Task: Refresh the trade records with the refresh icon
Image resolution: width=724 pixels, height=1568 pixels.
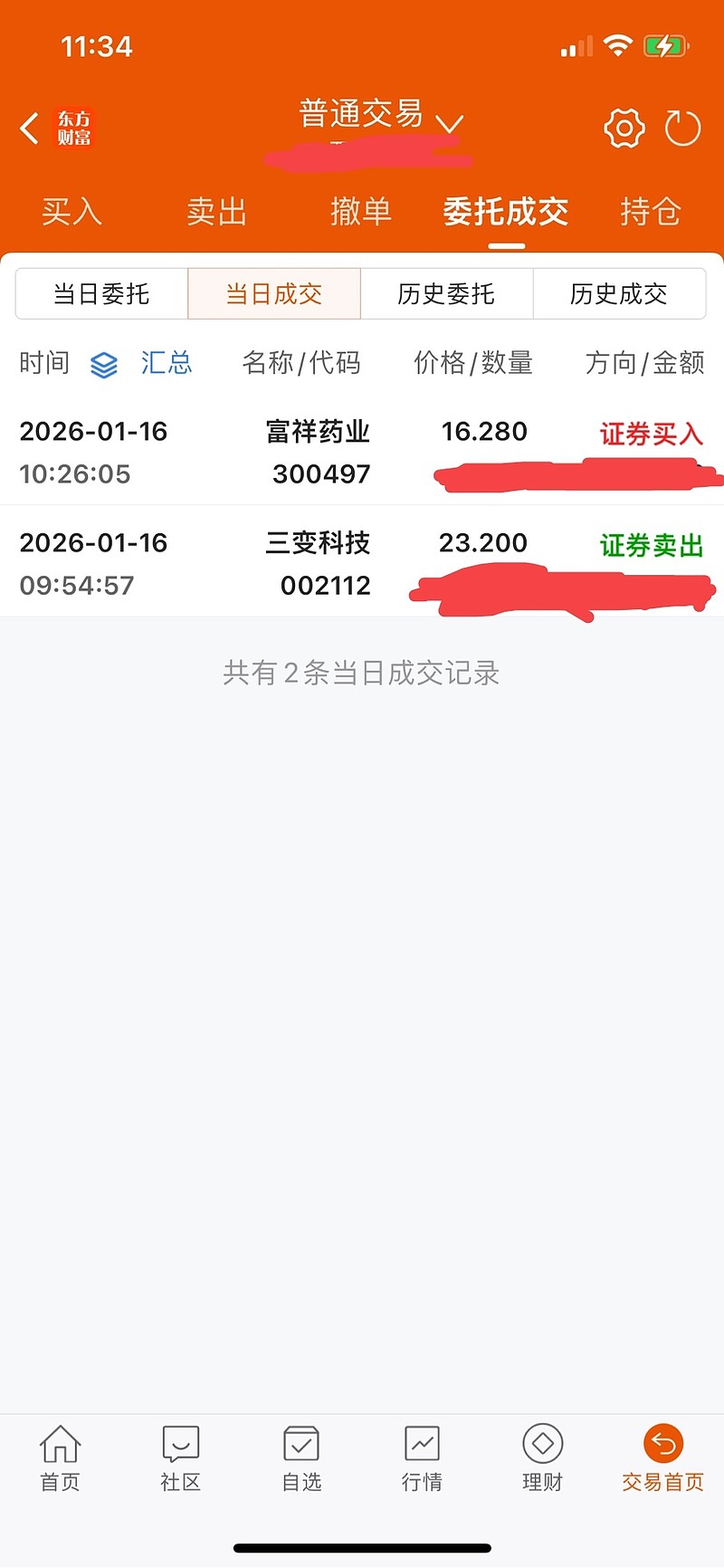Action: pyautogui.click(x=684, y=128)
